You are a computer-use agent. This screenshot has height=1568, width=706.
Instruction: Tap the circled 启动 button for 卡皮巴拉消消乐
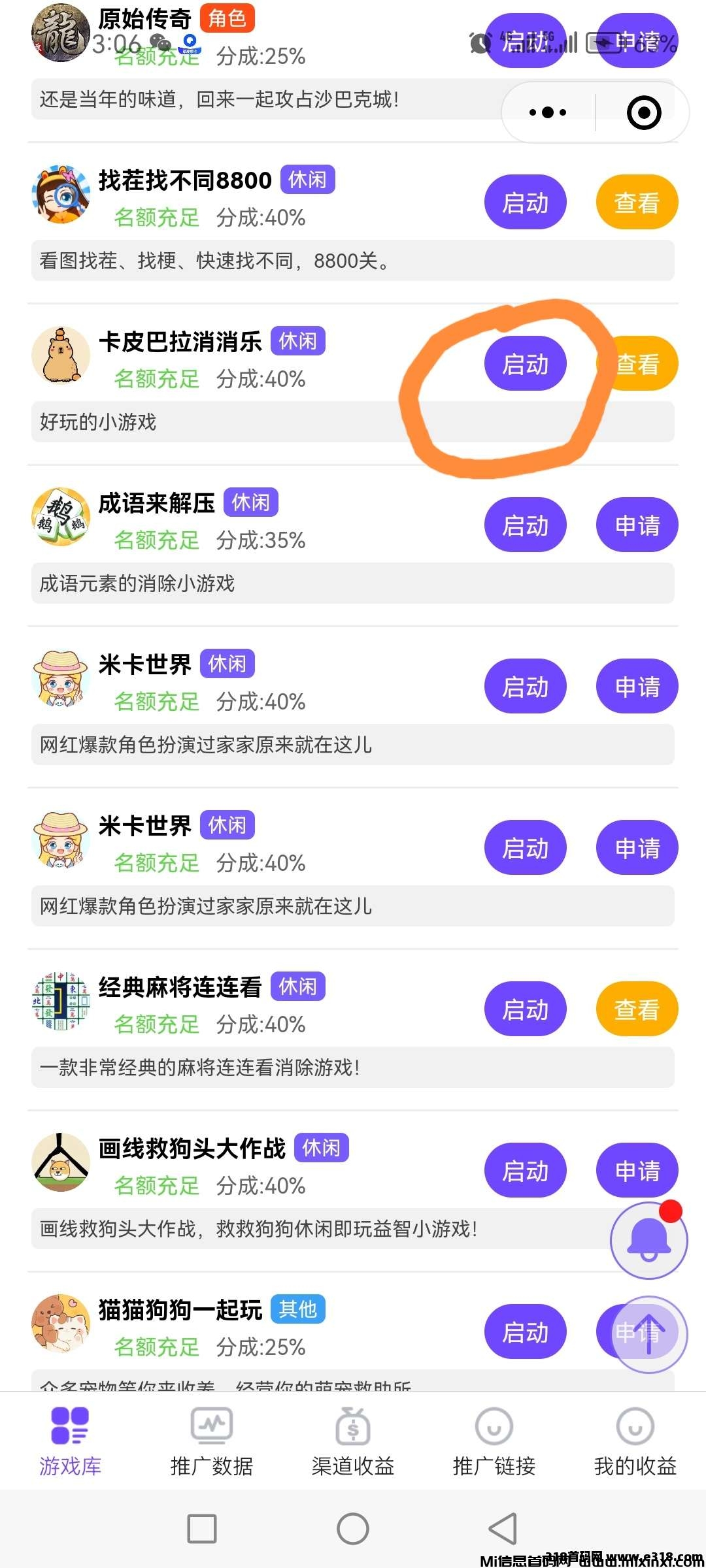coord(525,364)
